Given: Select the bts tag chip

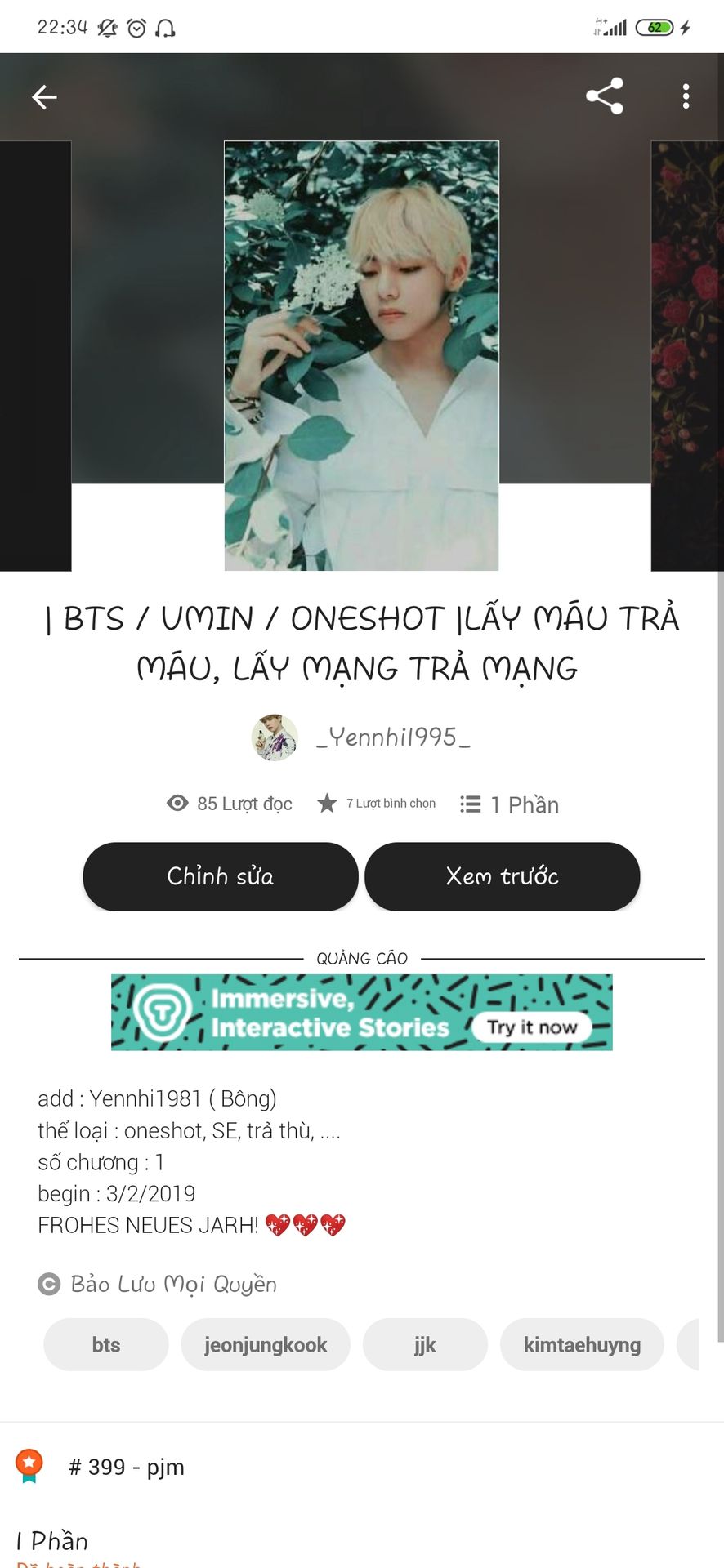Looking at the screenshot, I should [106, 1345].
